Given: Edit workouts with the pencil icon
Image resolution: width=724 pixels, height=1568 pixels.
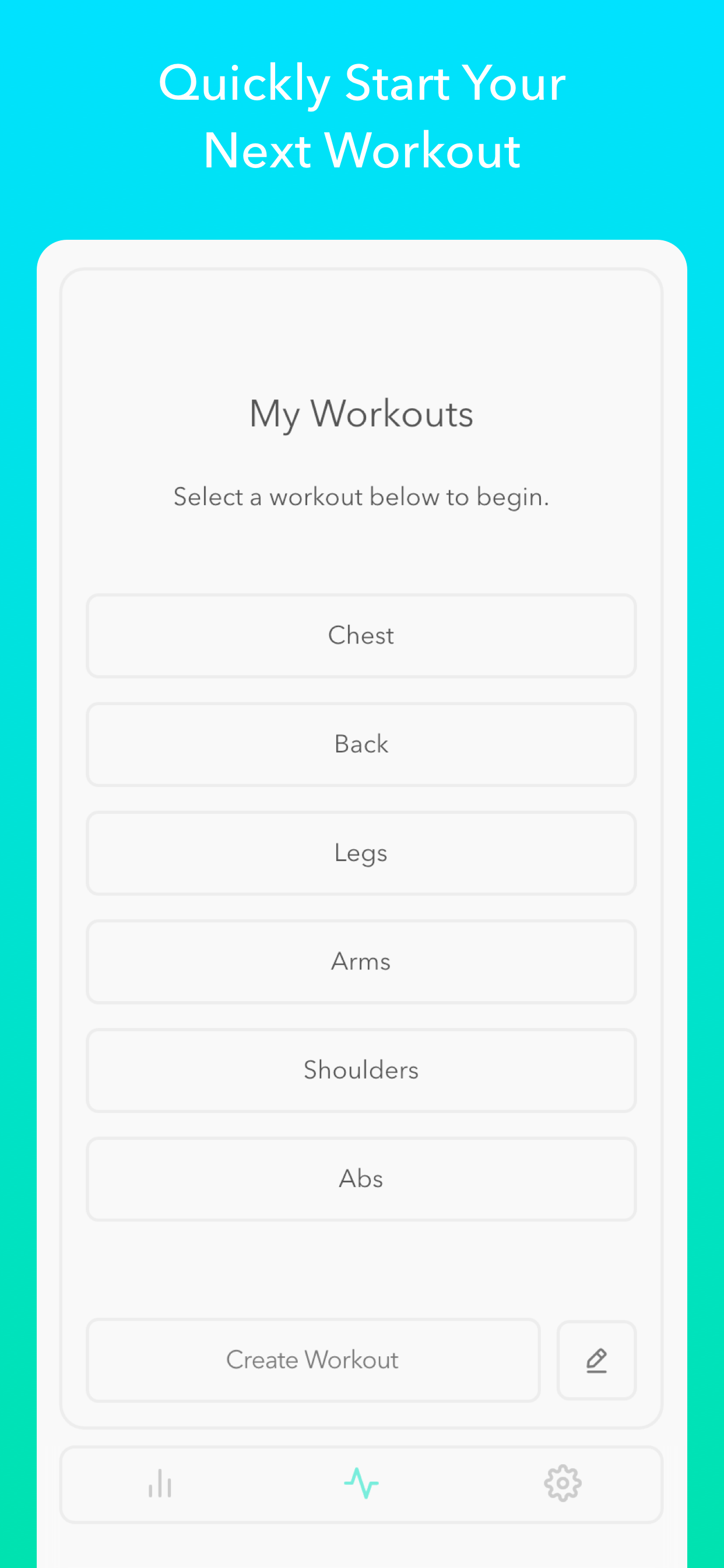Looking at the screenshot, I should tap(596, 1360).
